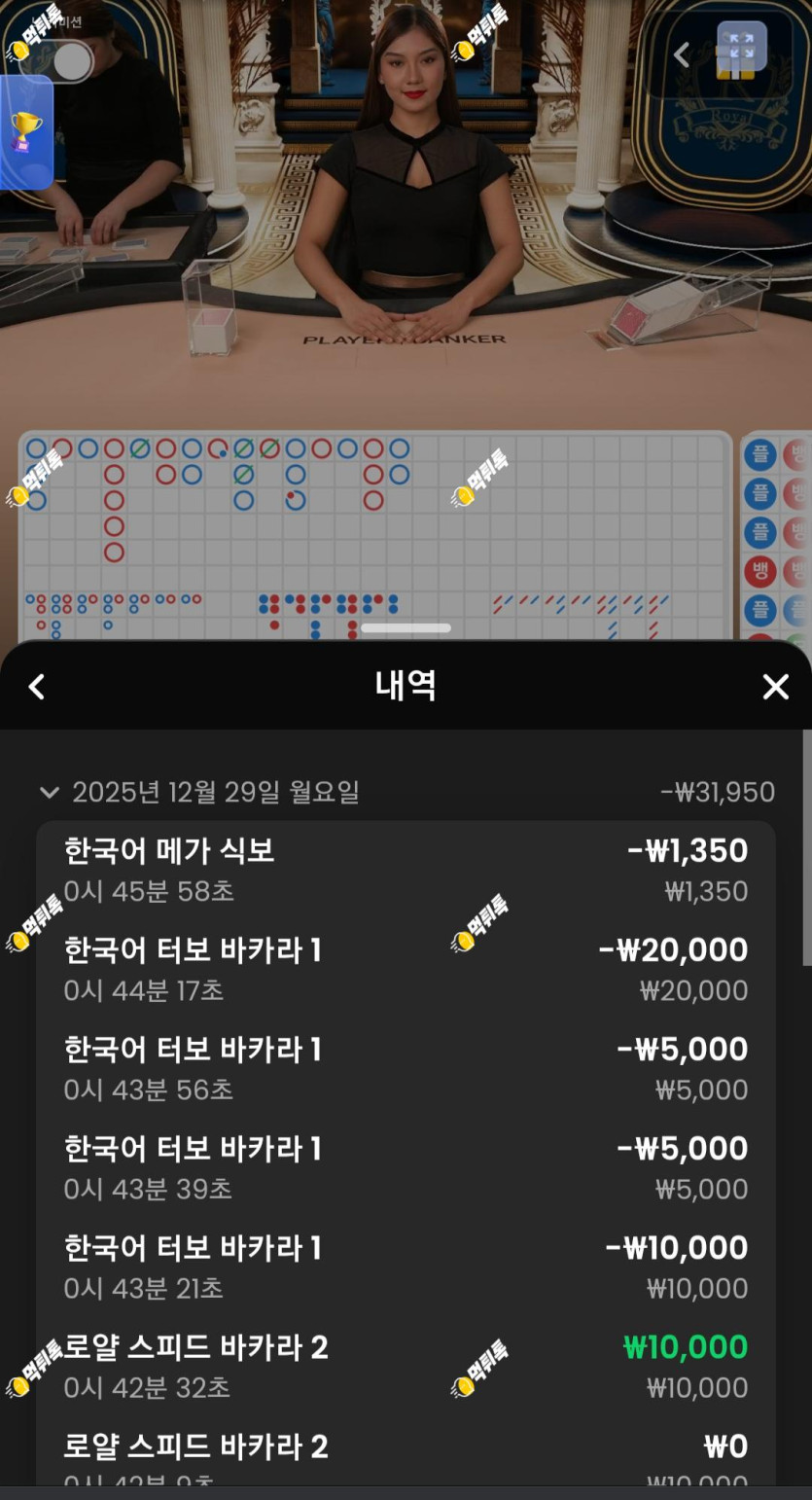Image resolution: width=812 pixels, height=1500 pixels.
Task: Open 터보 바카라 1 entry at 44분 17초
Action: (406, 969)
